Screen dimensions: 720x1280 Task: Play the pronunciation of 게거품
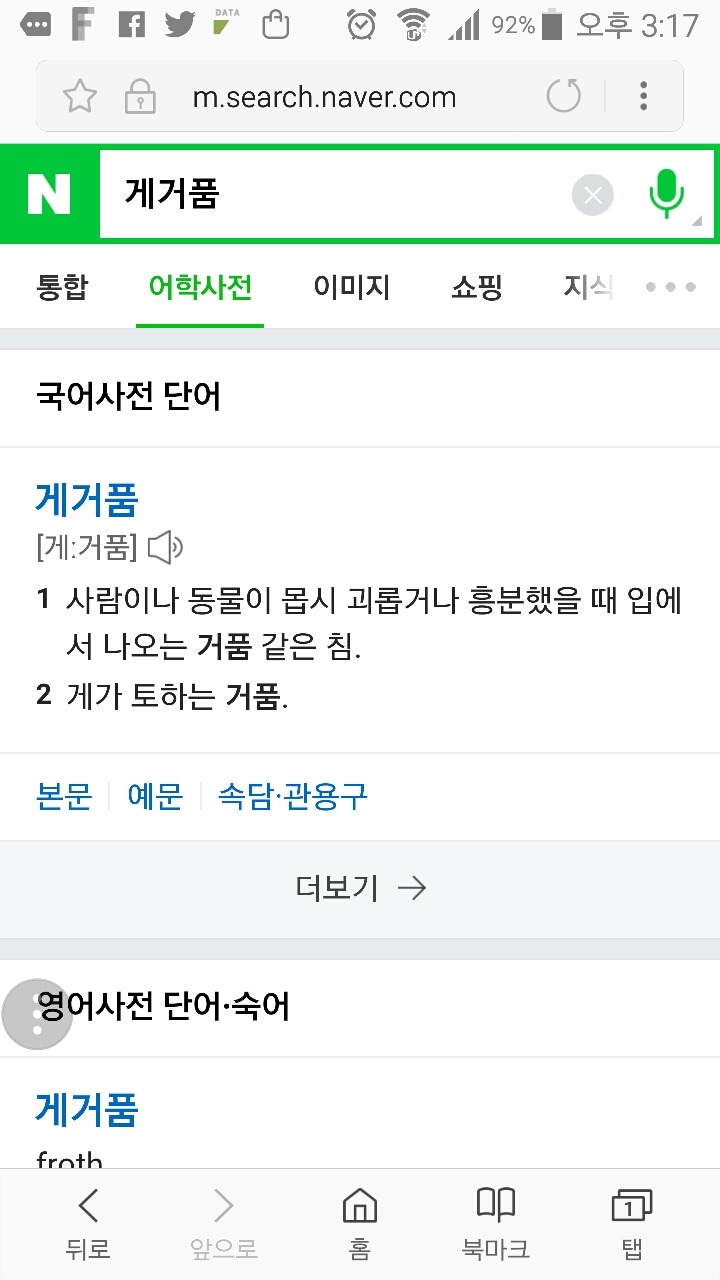point(166,547)
